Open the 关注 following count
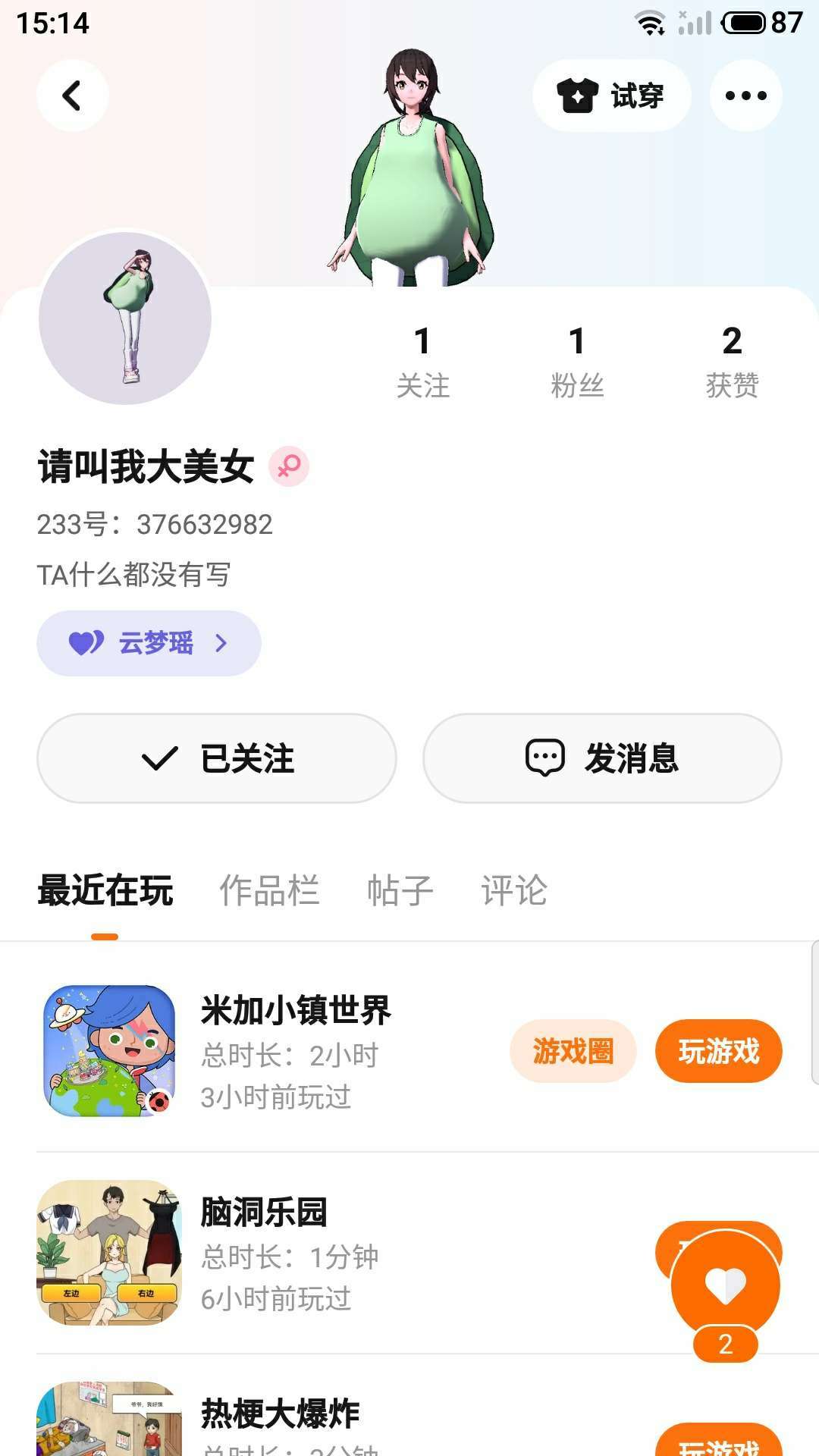 (423, 362)
